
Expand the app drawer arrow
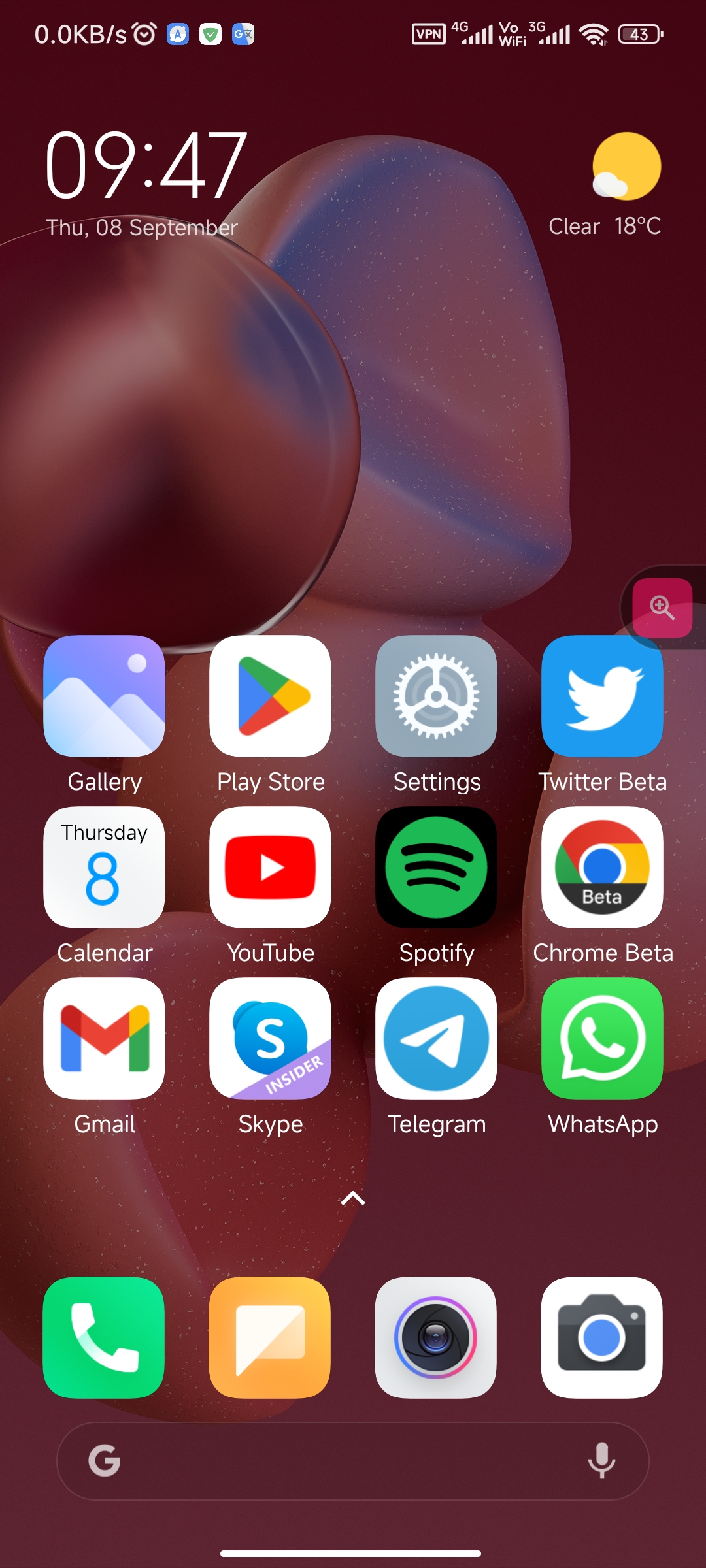pyautogui.click(x=353, y=1198)
